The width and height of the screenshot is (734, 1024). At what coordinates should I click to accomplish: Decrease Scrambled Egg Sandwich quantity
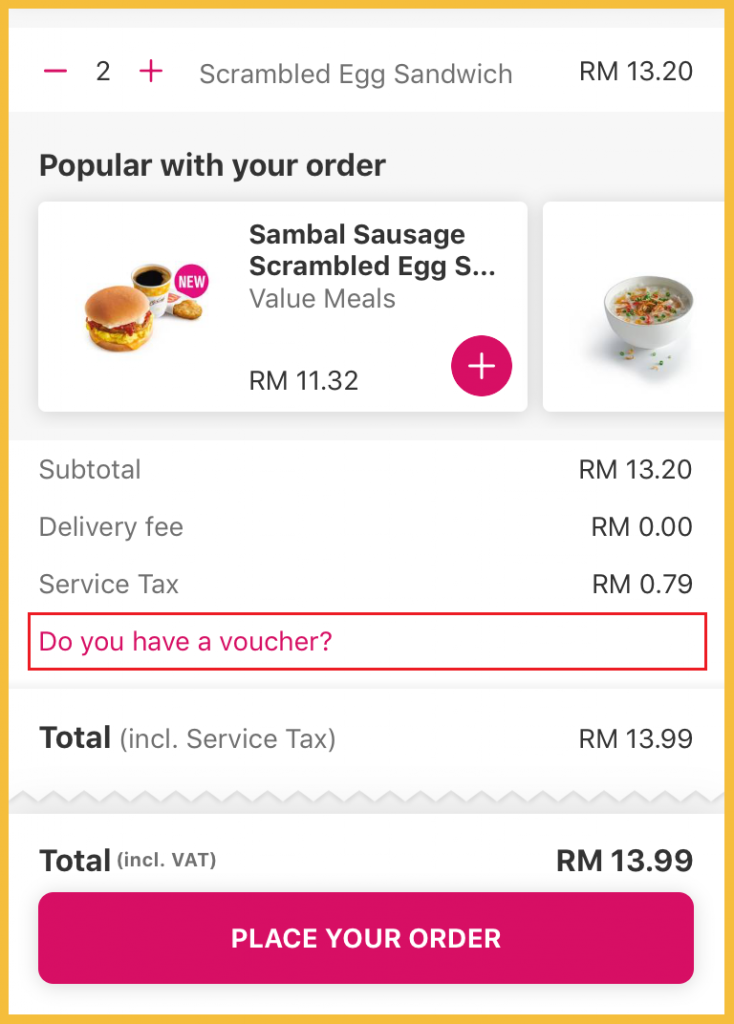(x=56, y=72)
